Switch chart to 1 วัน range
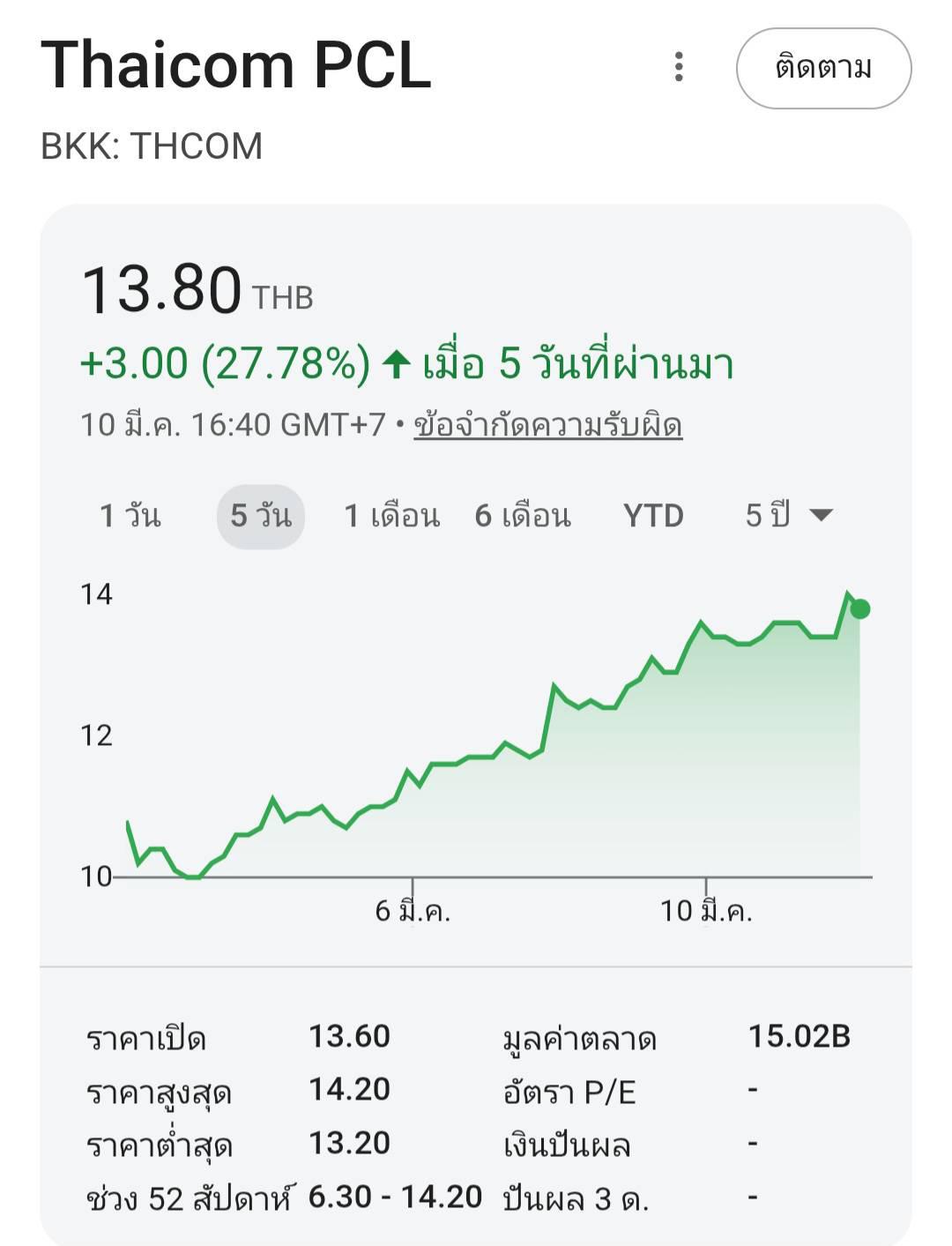This screenshot has width=952, height=1246. 130,516
